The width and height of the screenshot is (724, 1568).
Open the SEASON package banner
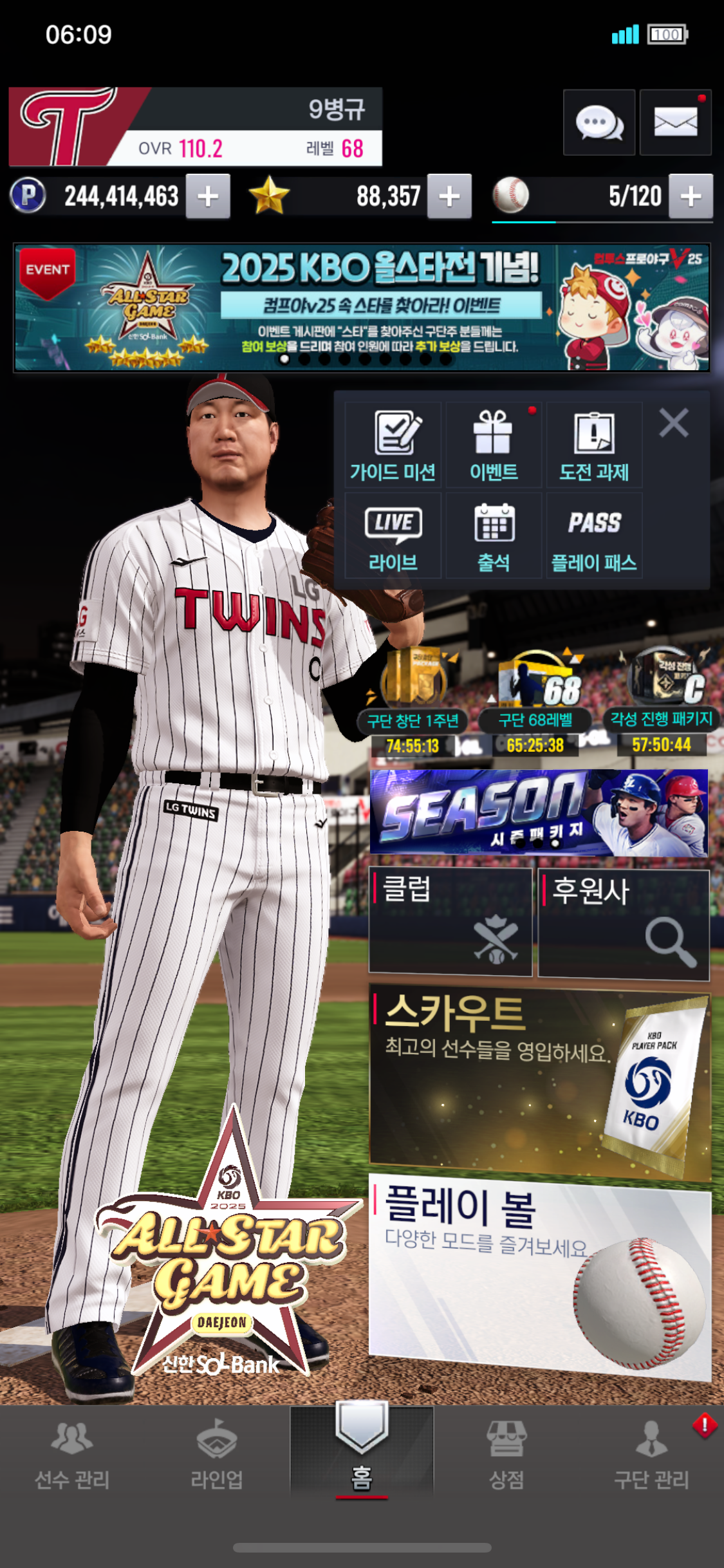pyautogui.click(x=539, y=812)
